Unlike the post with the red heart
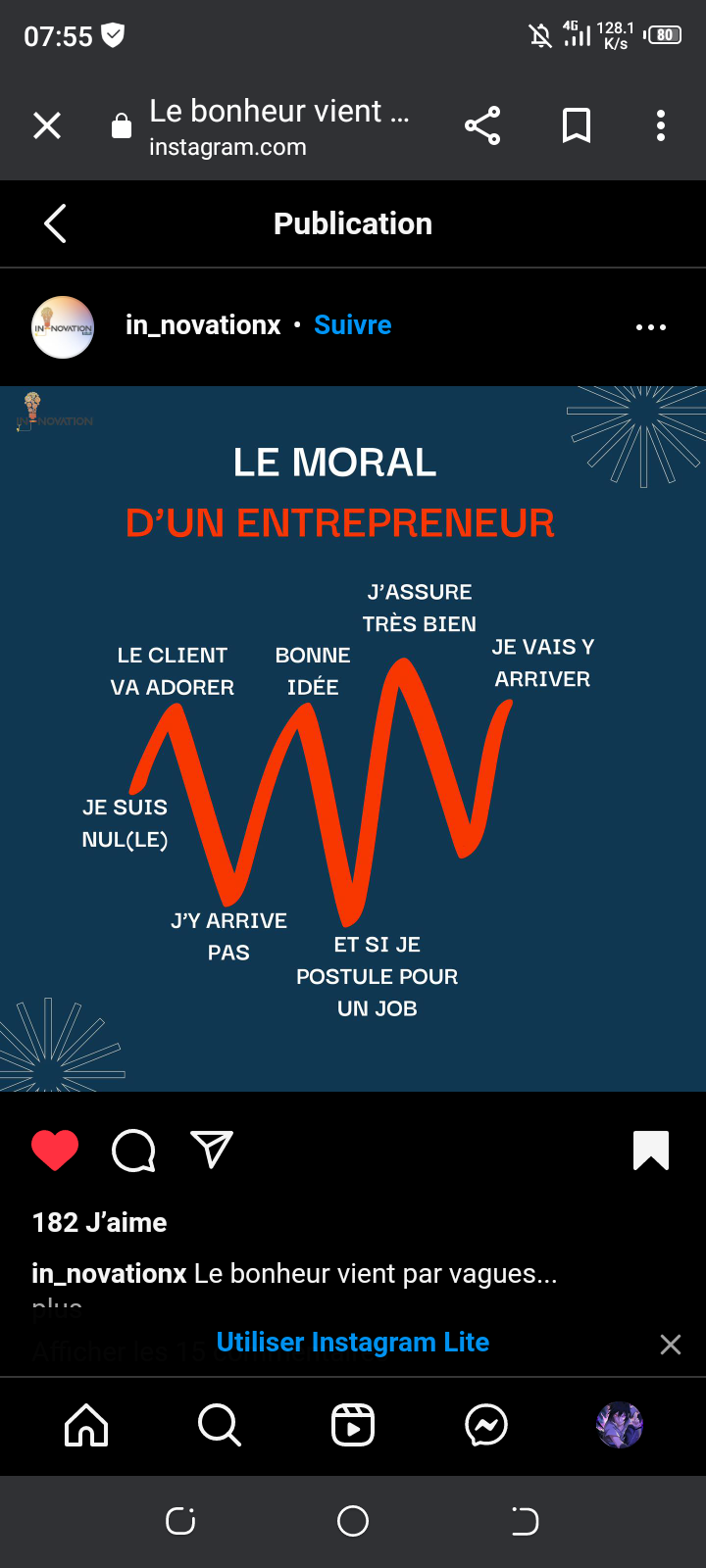Image resolution: width=706 pixels, height=1568 pixels. click(x=55, y=1151)
